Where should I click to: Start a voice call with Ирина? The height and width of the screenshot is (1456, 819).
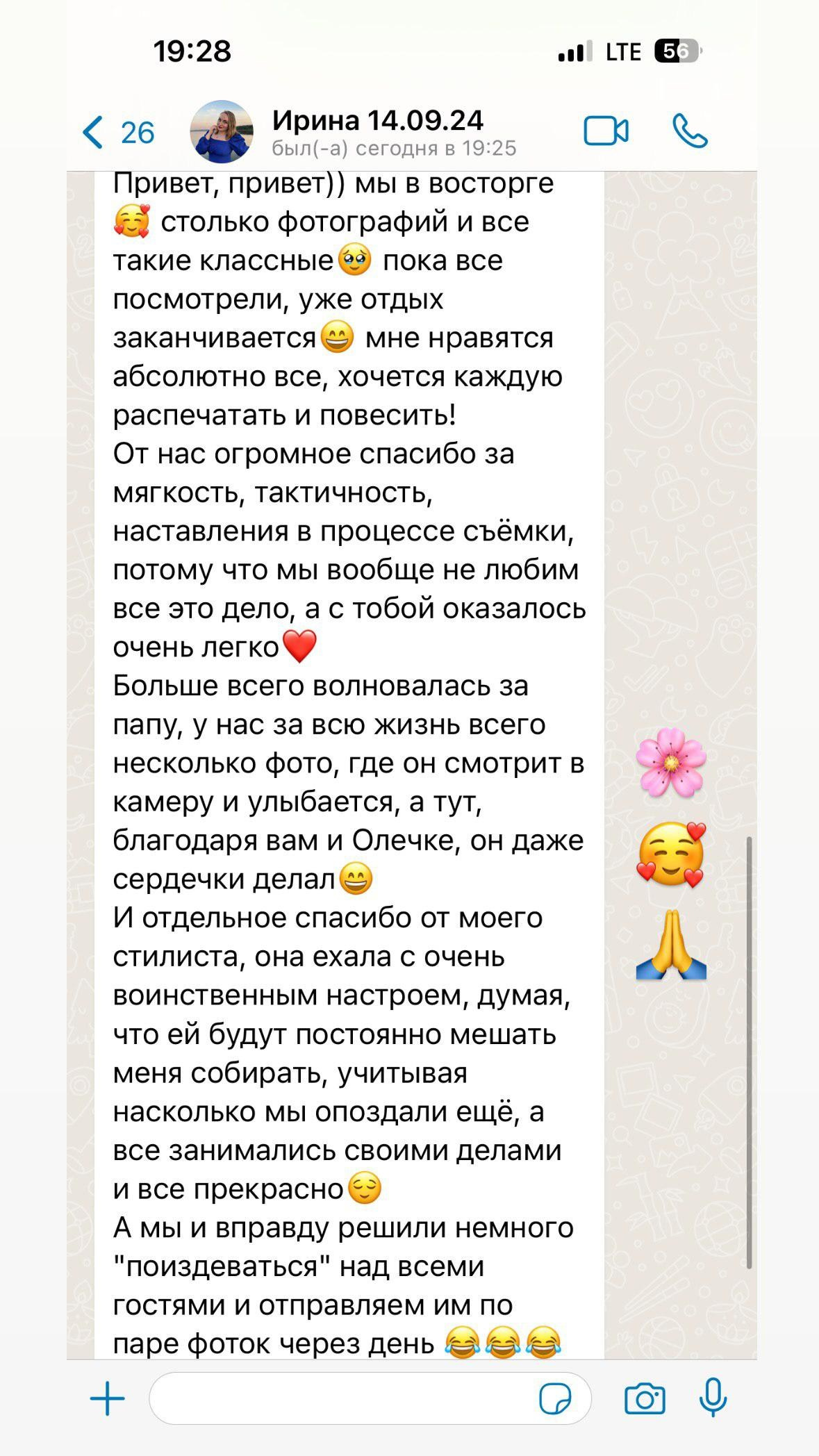coord(690,131)
